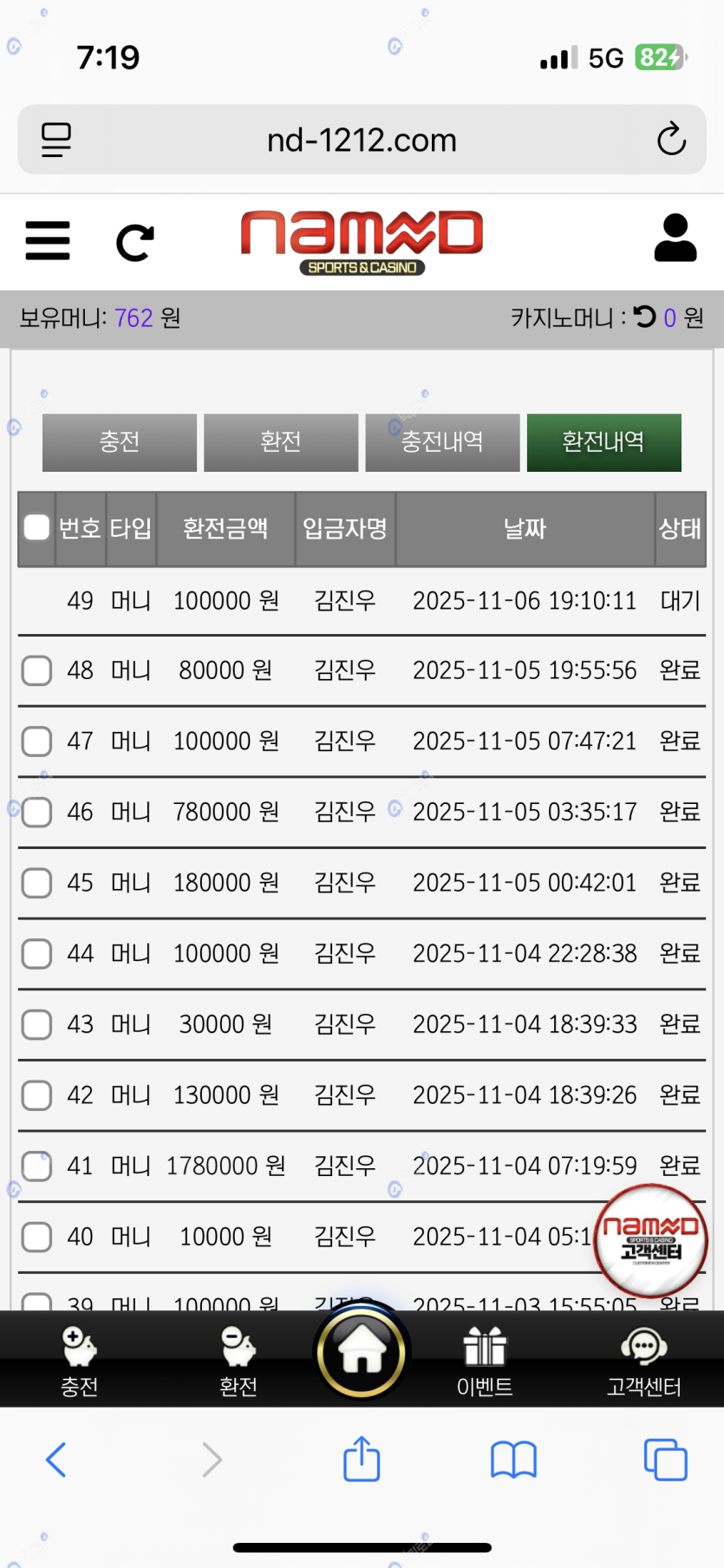Image resolution: width=724 pixels, height=1568 pixels.
Task: Open the floating 고객센터 badge
Action: click(650, 1240)
